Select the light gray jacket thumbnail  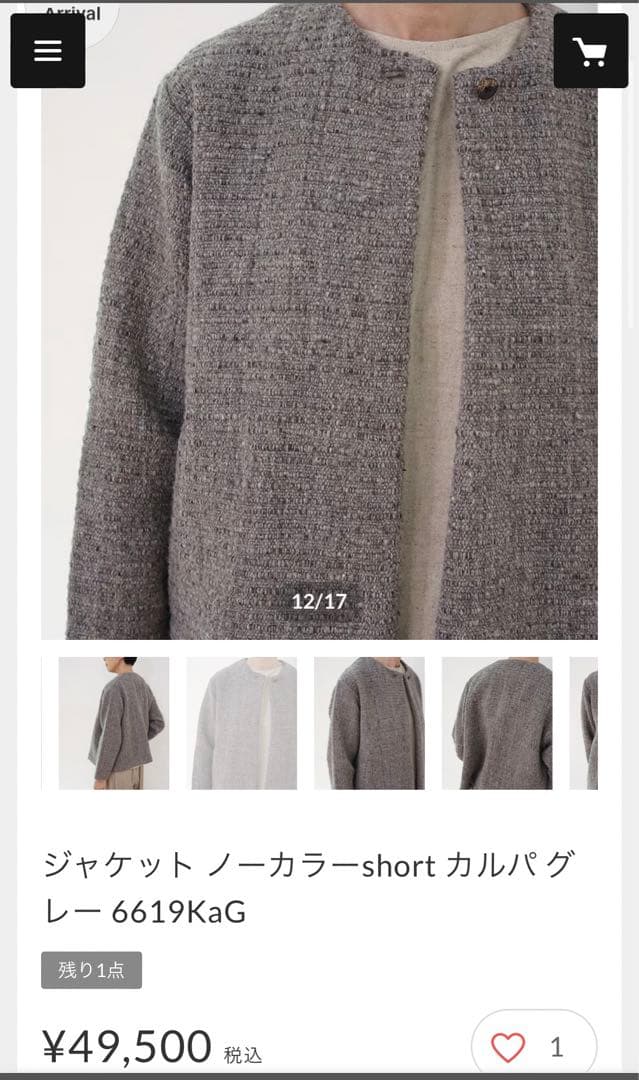click(x=242, y=723)
